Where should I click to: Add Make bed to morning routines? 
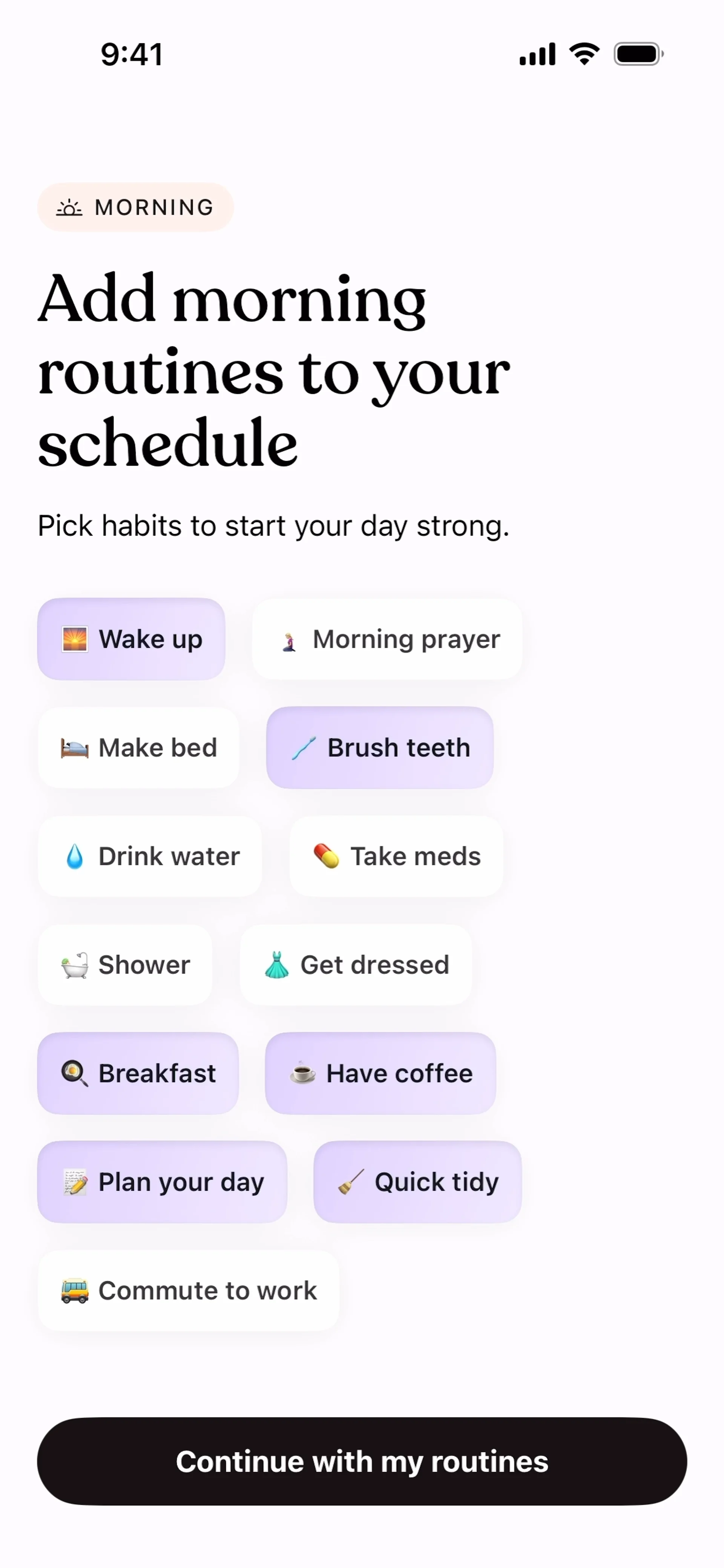[138, 748]
